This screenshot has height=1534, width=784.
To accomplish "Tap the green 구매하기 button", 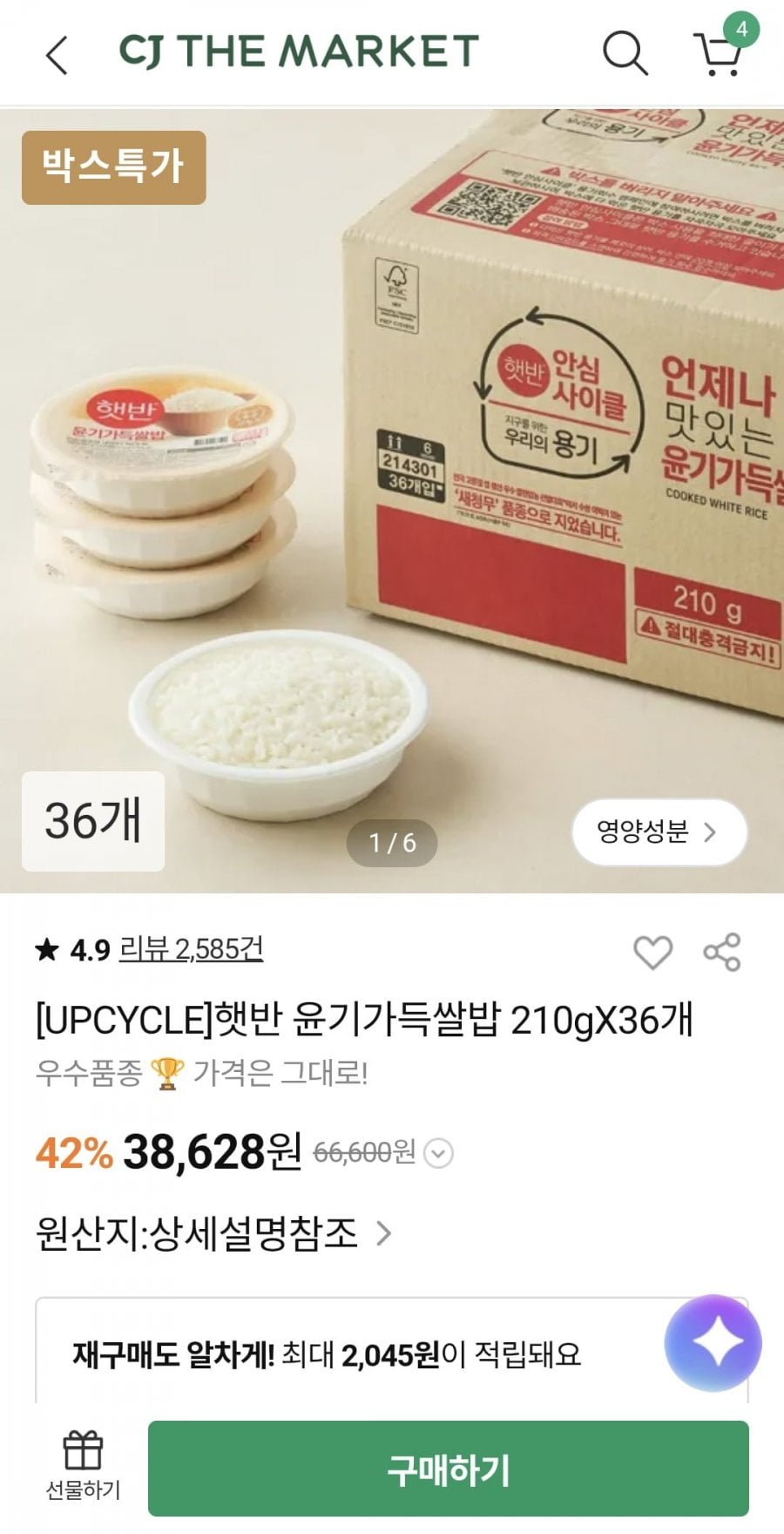I will pos(448,1469).
